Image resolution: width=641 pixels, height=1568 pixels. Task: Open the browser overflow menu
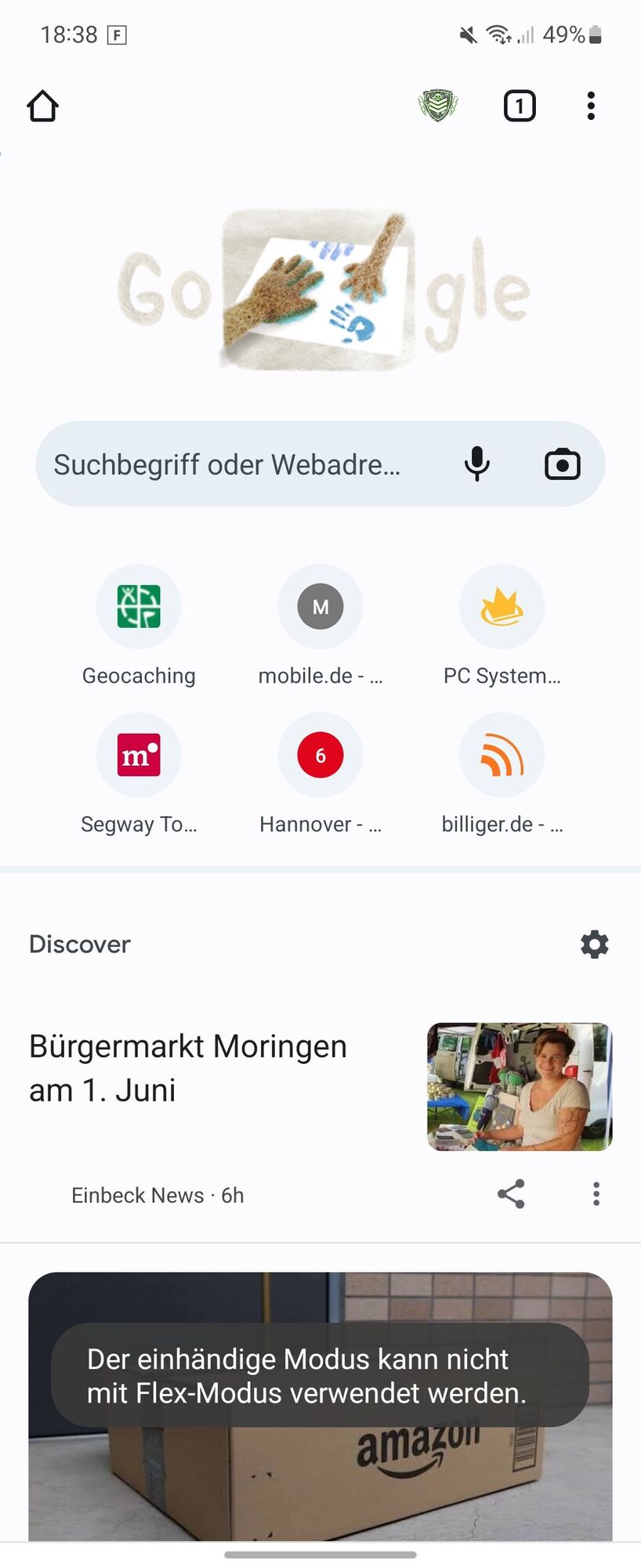(x=591, y=106)
